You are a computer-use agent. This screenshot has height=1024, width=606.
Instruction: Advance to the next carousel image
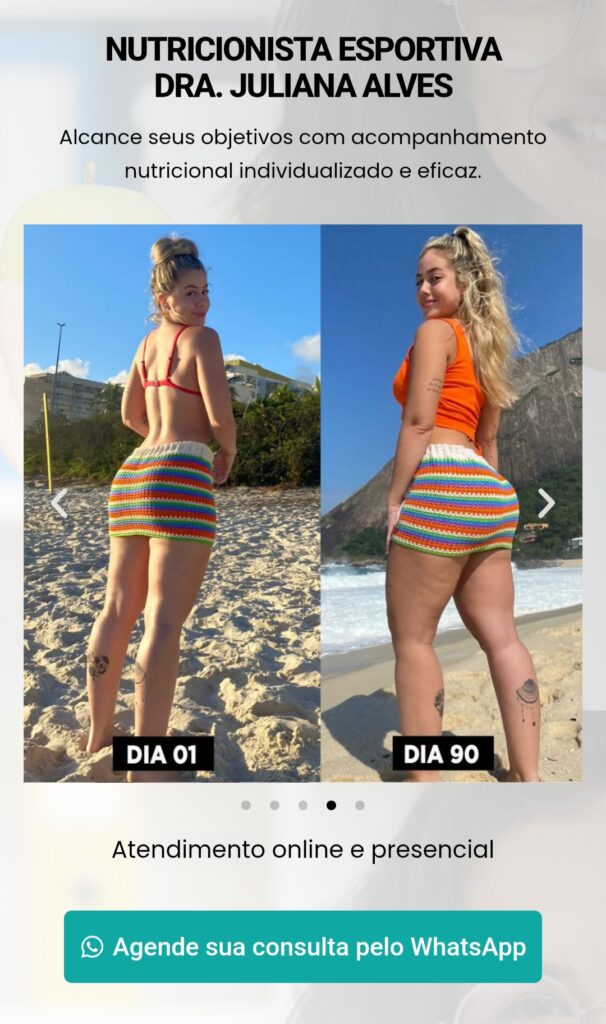[x=546, y=503]
